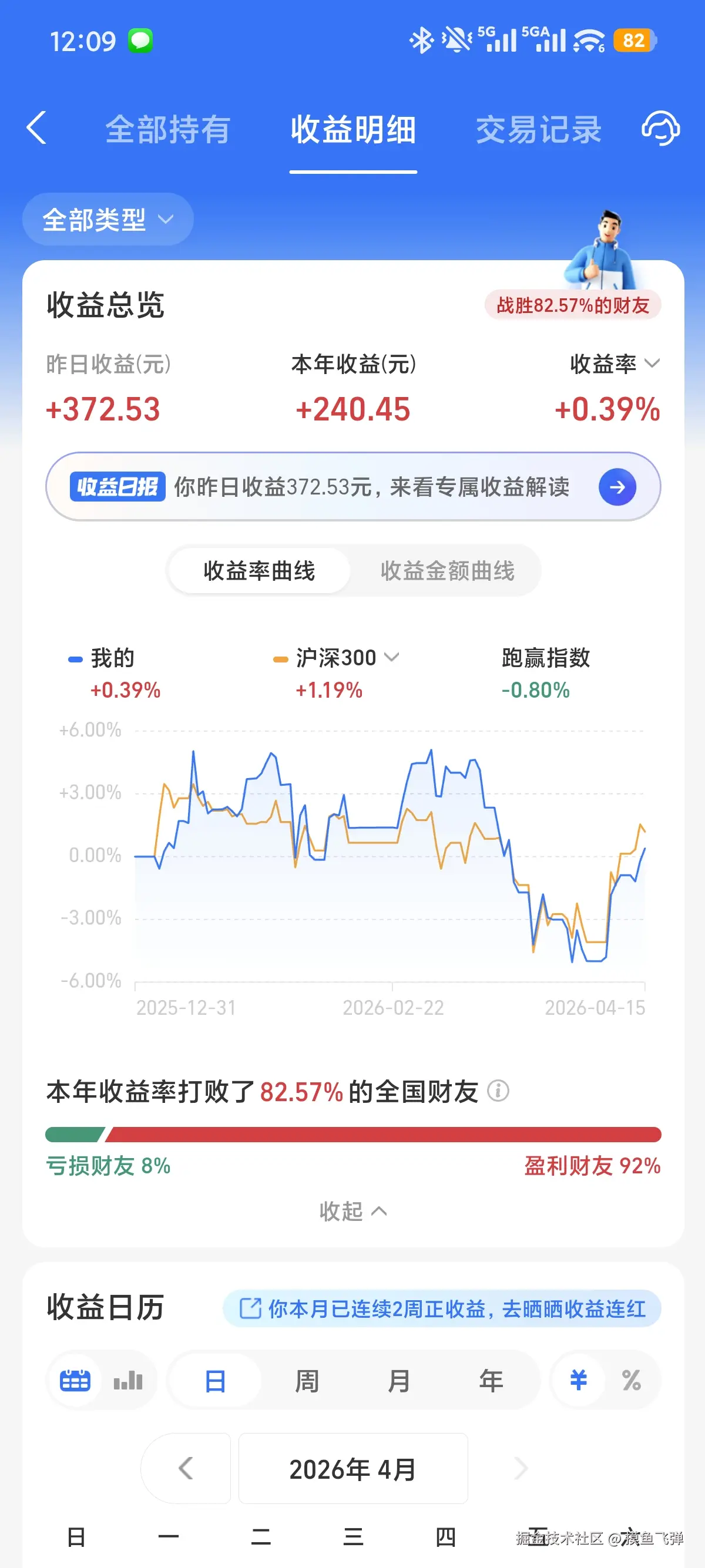The height and width of the screenshot is (1568, 705).
Task: Select 年 in the period selector
Action: click(x=491, y=1381)
